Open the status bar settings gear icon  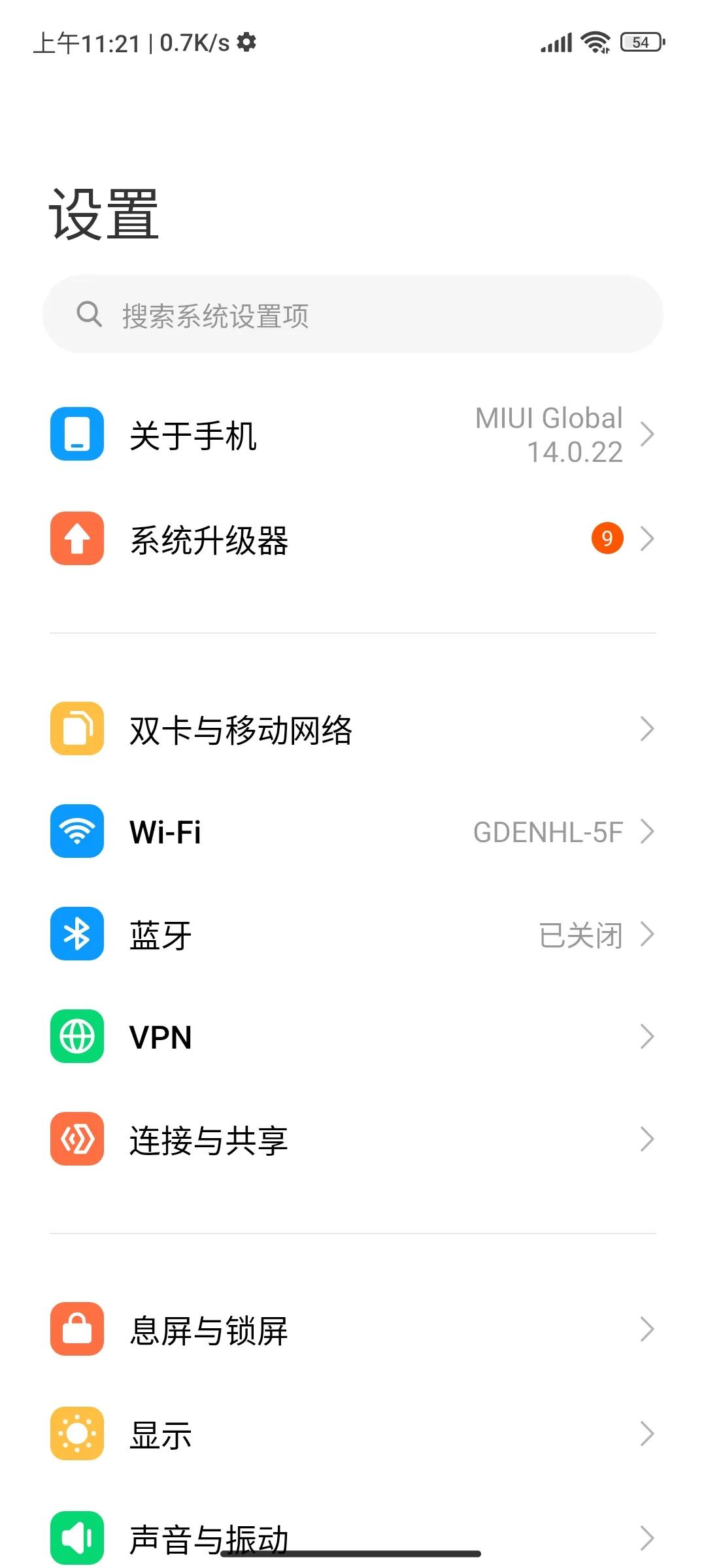pos(248,42)
